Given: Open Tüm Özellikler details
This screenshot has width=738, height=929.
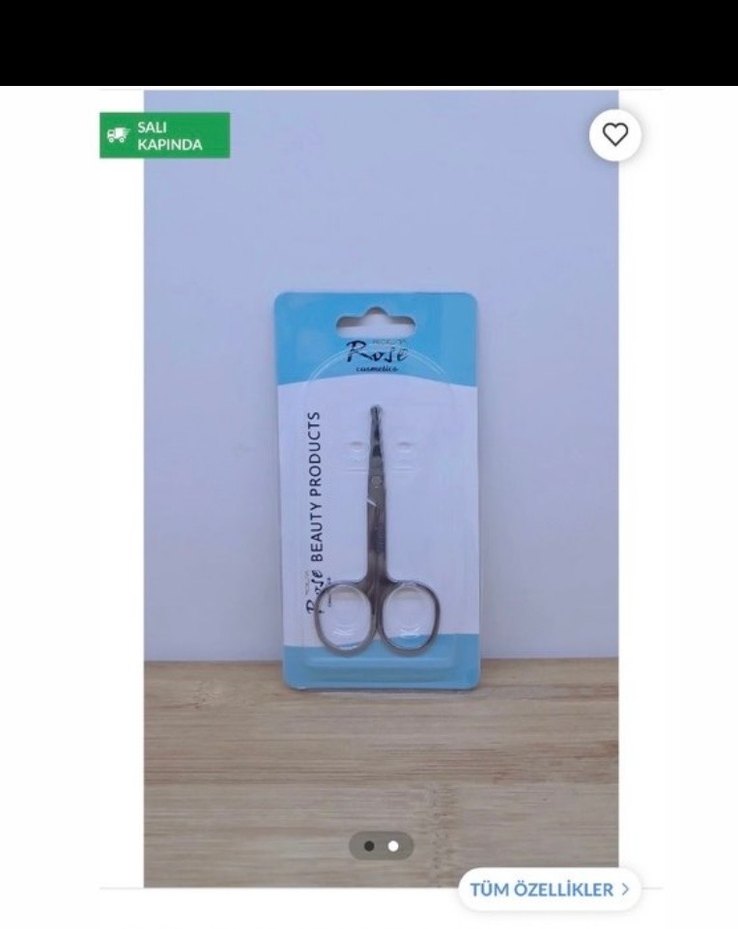Looking at the screenshot, I should (x=549, y=888).
